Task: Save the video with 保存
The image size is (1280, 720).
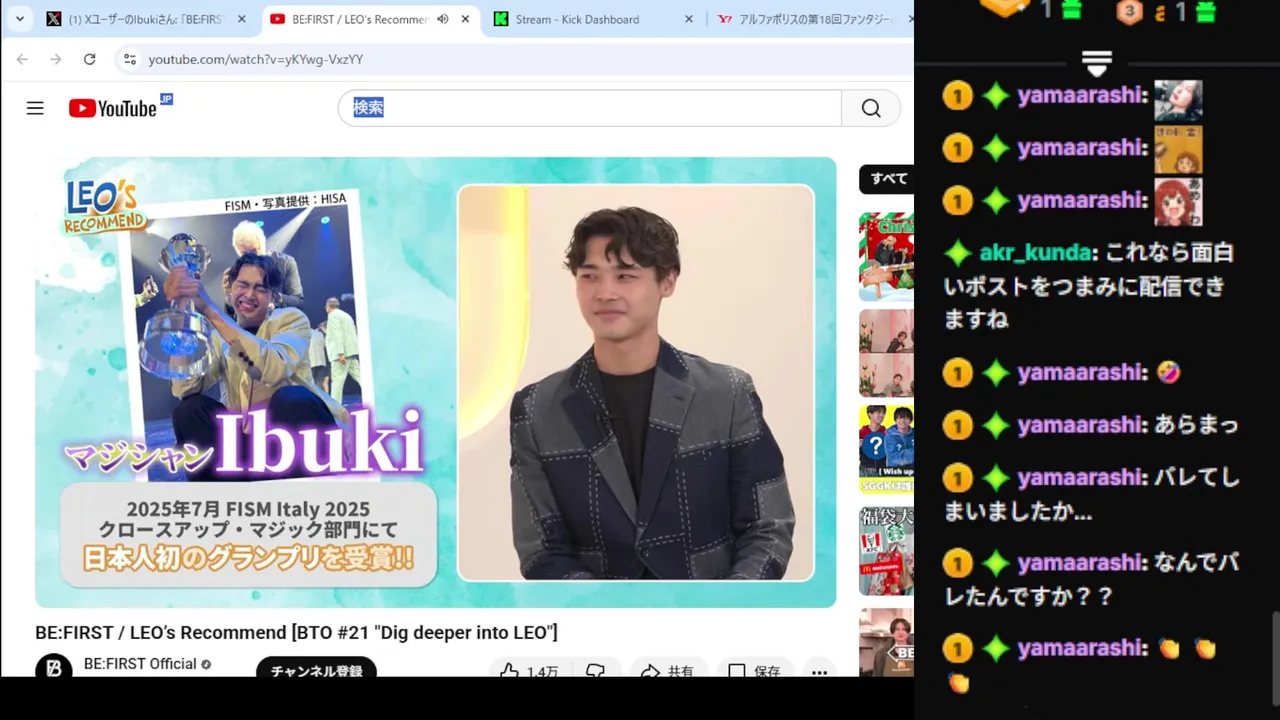Action: pyautogui.click(x=754, y=670)
